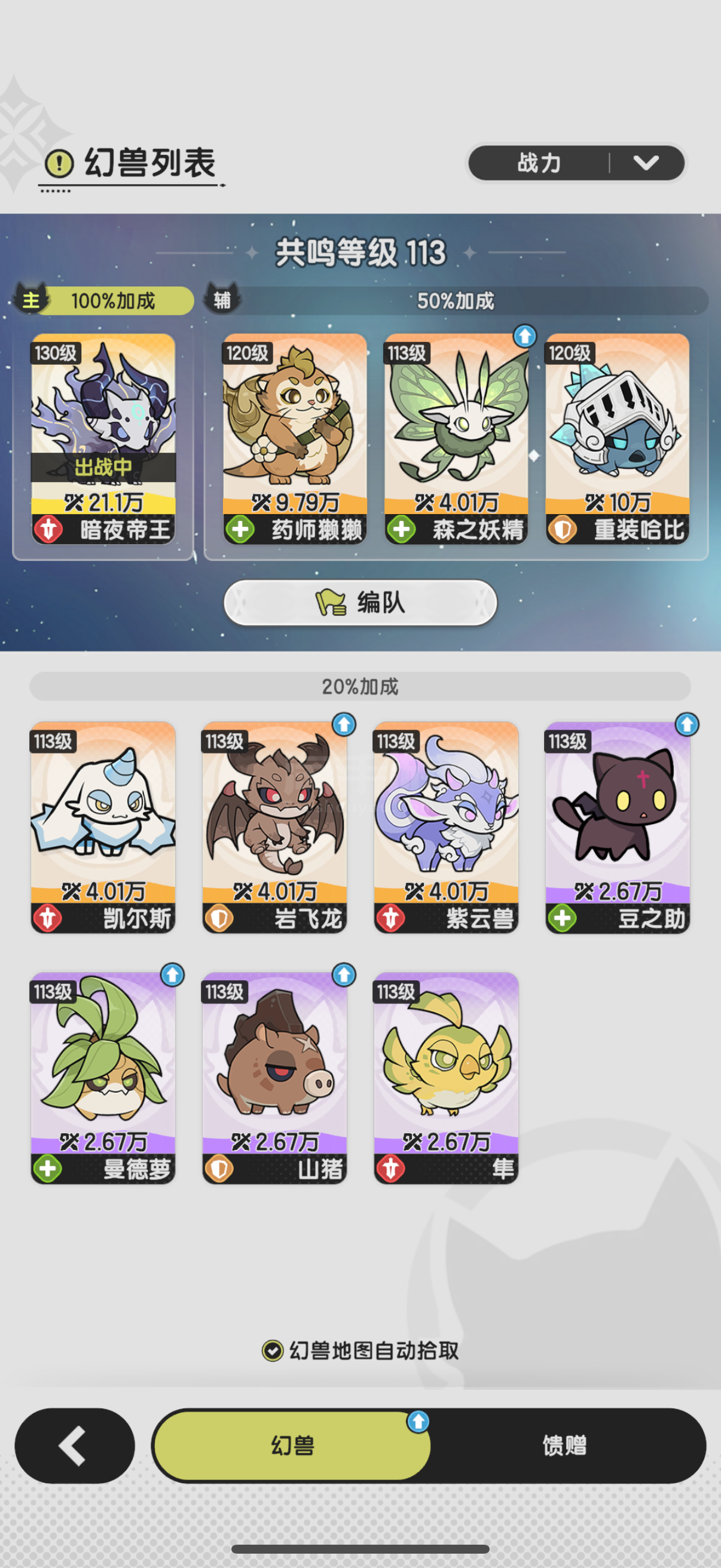View the 紫云兽 beast details

tap(446, 827)
